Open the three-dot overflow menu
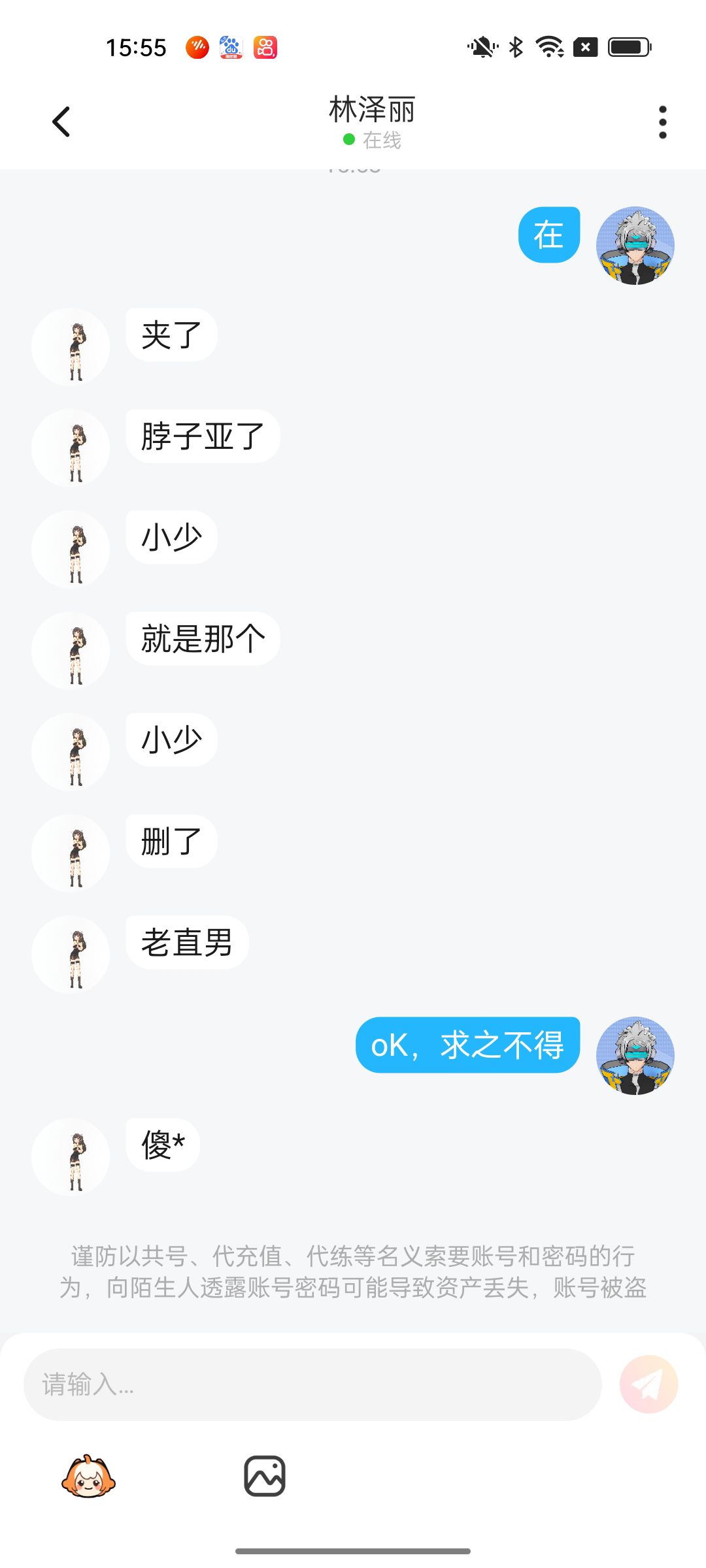The width and height of the screenshot is (706, 1568). (663, 122)
